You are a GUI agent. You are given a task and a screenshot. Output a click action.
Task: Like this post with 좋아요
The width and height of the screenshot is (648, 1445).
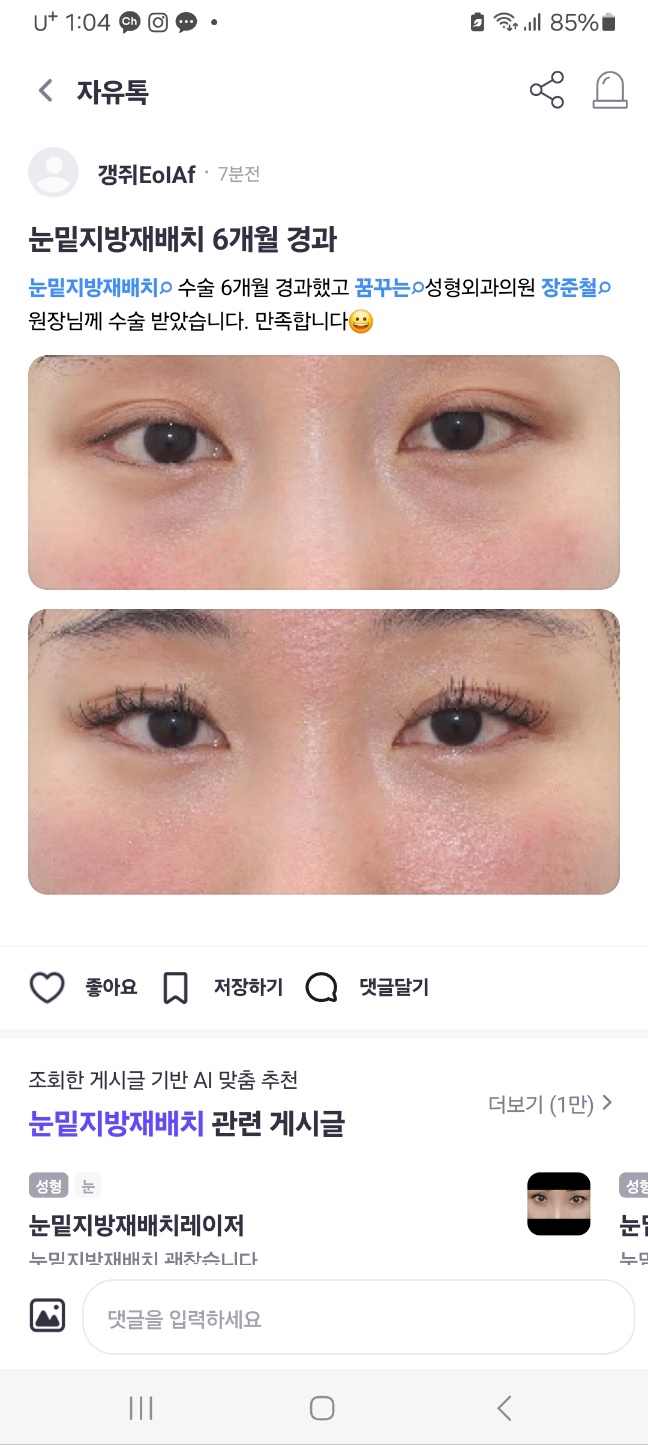pyautogui.click(x=83, y=988)
